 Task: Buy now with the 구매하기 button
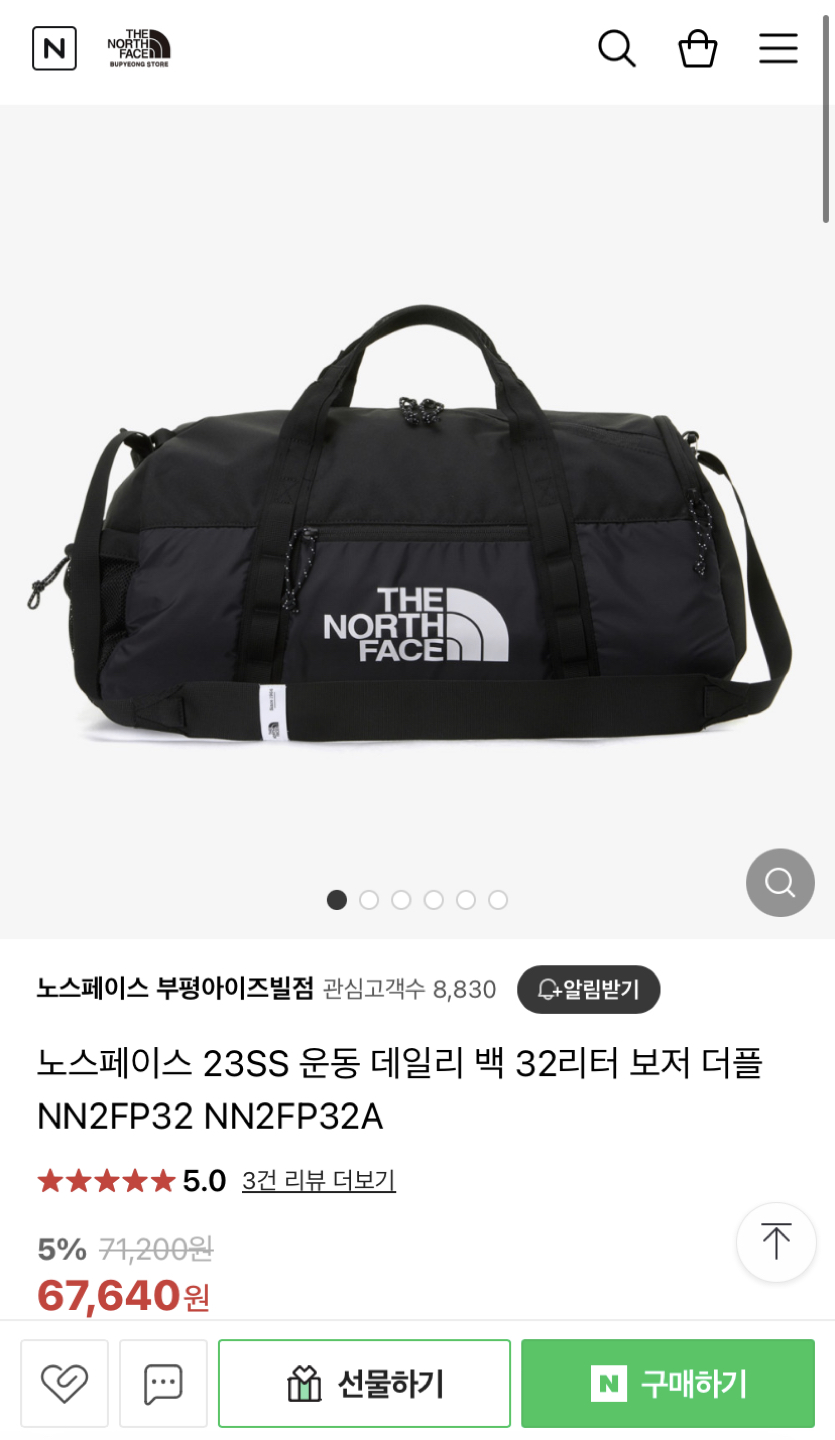tap(668, 1383)
